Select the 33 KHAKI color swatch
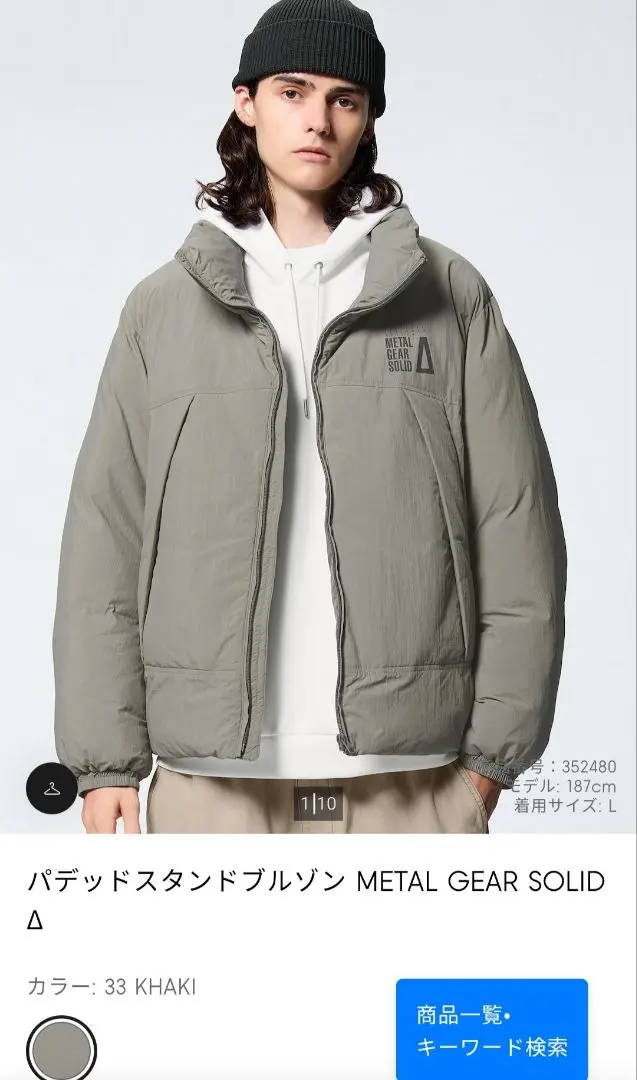637x1080 pixels. point(62,1050)
